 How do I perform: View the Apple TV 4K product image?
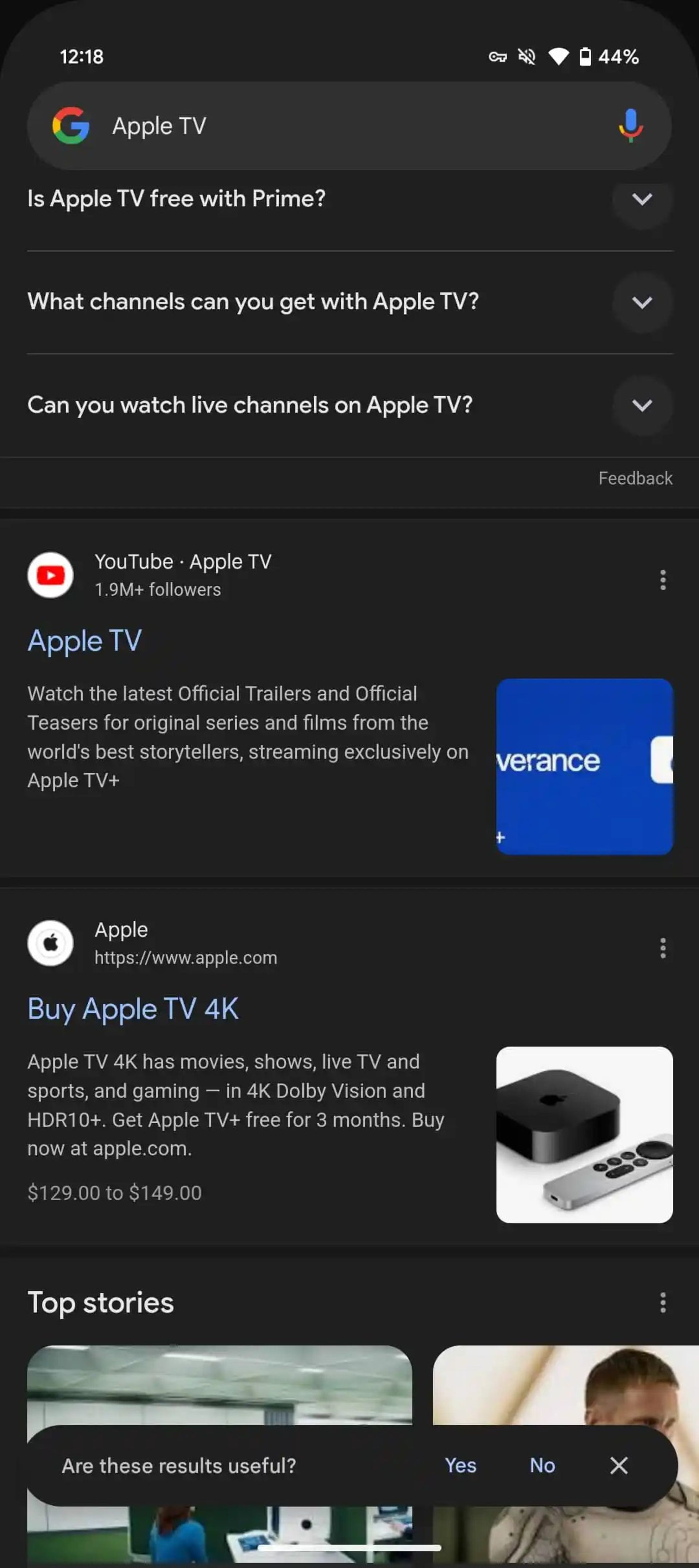pos(584,1135)
